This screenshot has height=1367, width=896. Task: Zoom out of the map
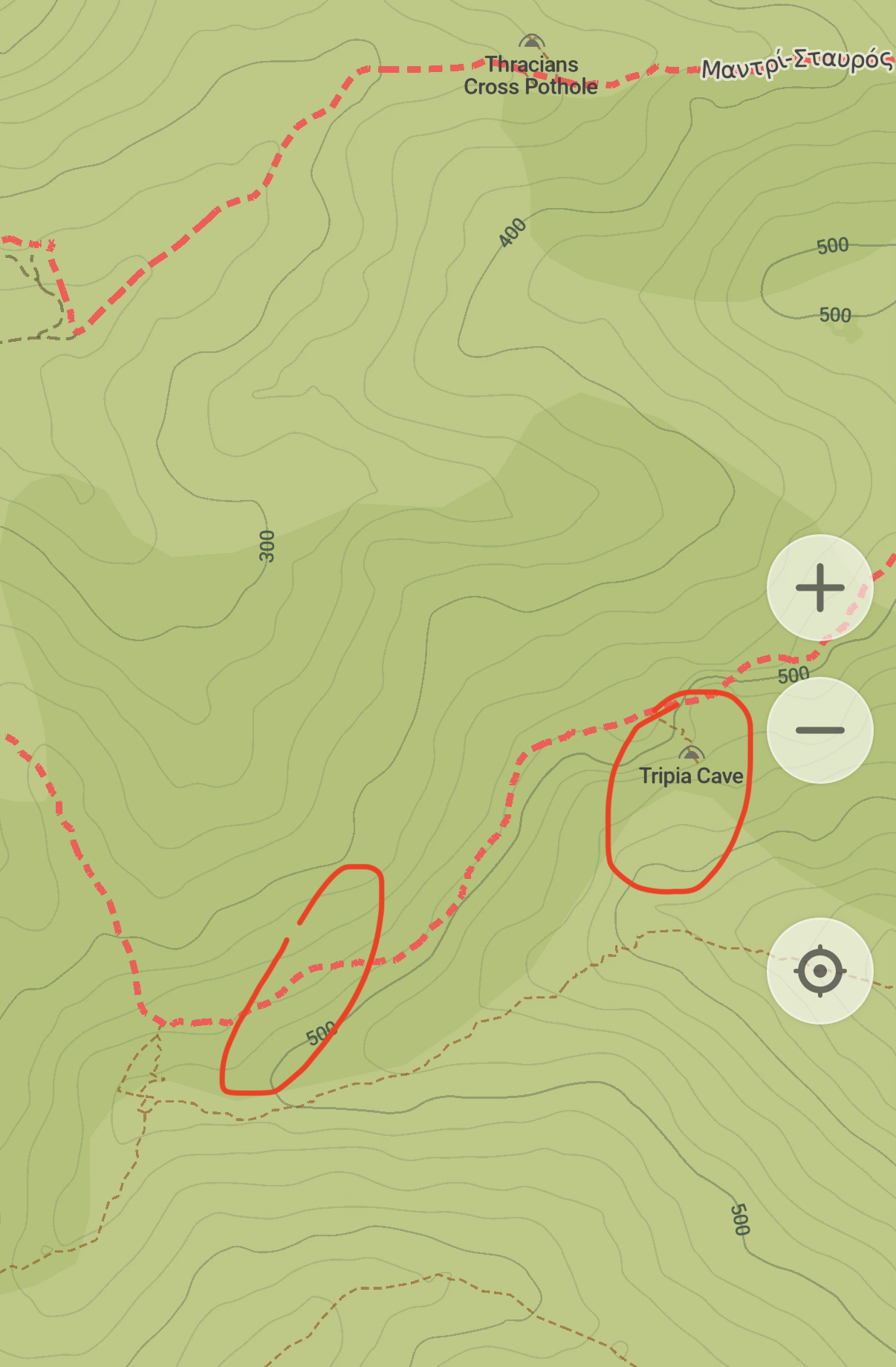pyautogui.click(x=819, y=730)
